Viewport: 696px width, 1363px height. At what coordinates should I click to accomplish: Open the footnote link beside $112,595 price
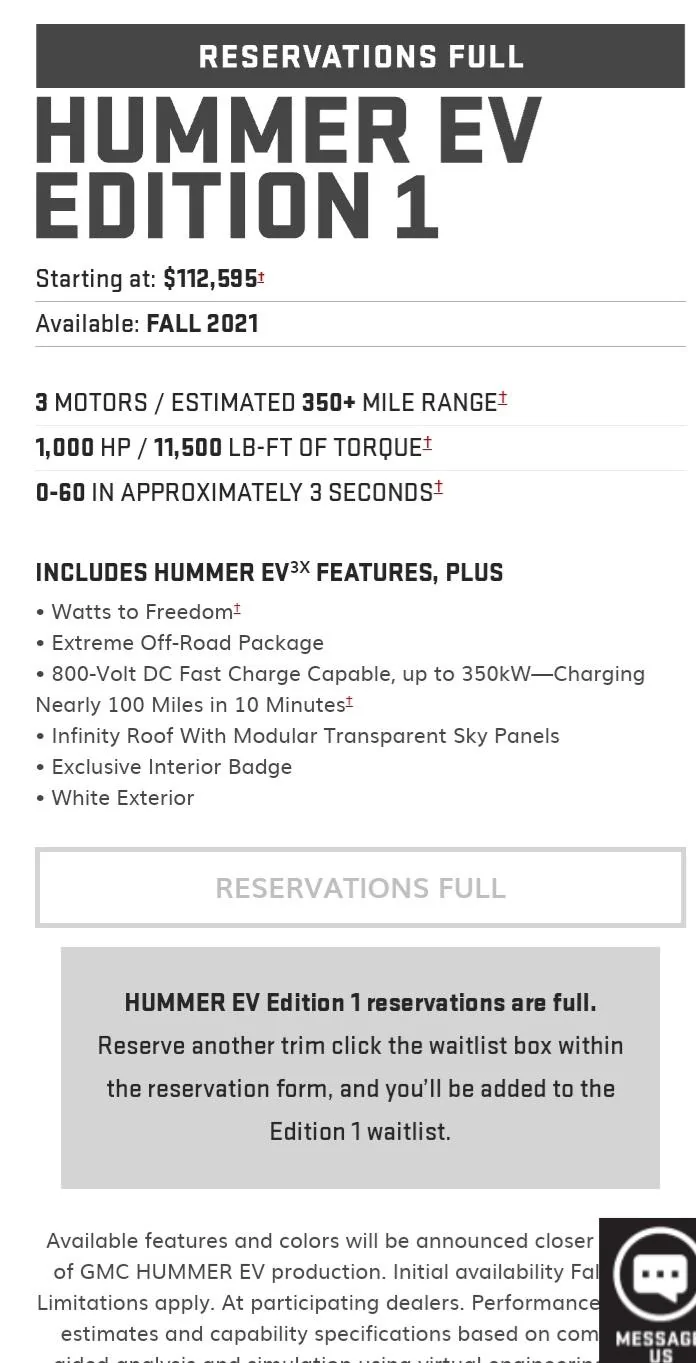point(261,276)
